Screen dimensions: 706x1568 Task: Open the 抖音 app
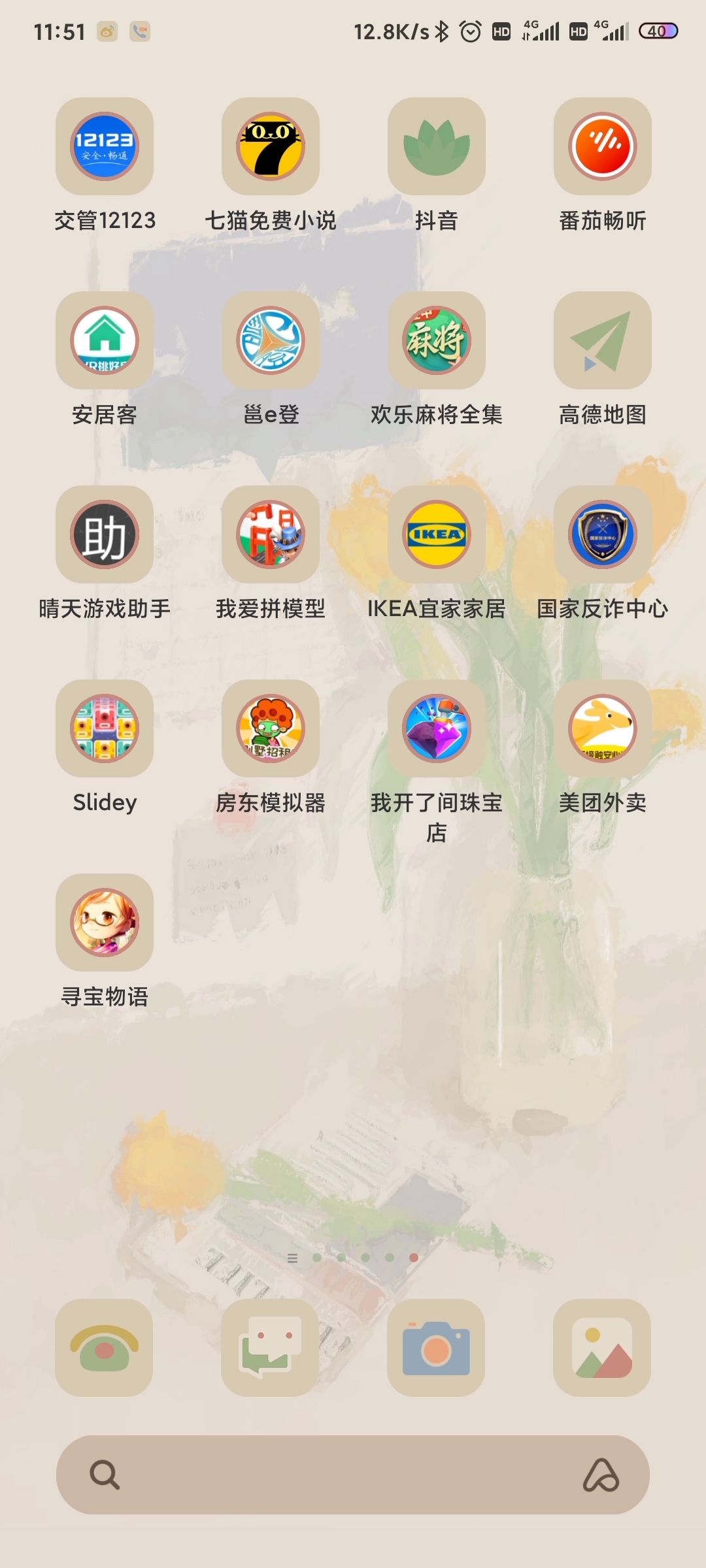(x=437, y=146)
